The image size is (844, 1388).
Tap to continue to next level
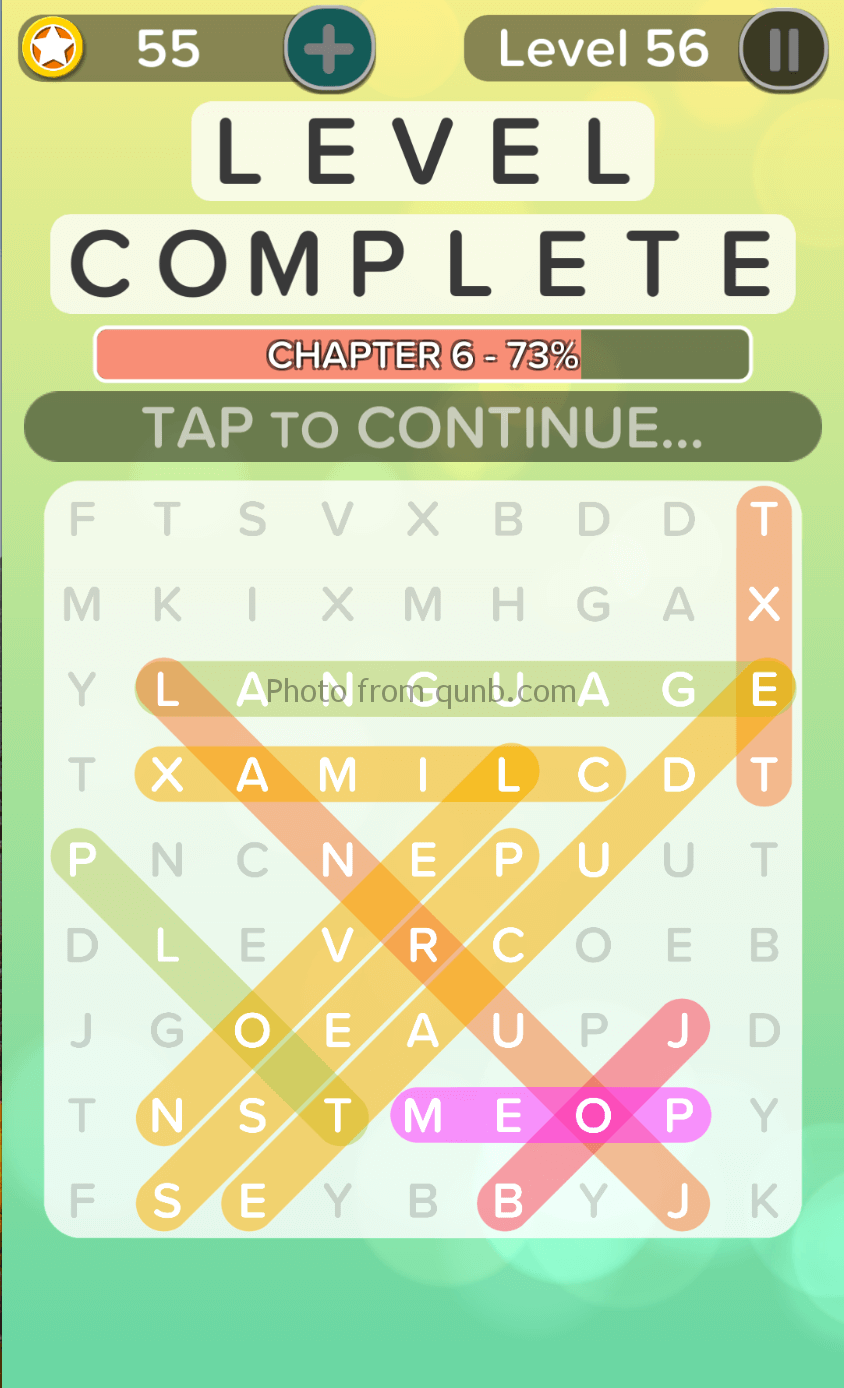(x=422, y=427)
